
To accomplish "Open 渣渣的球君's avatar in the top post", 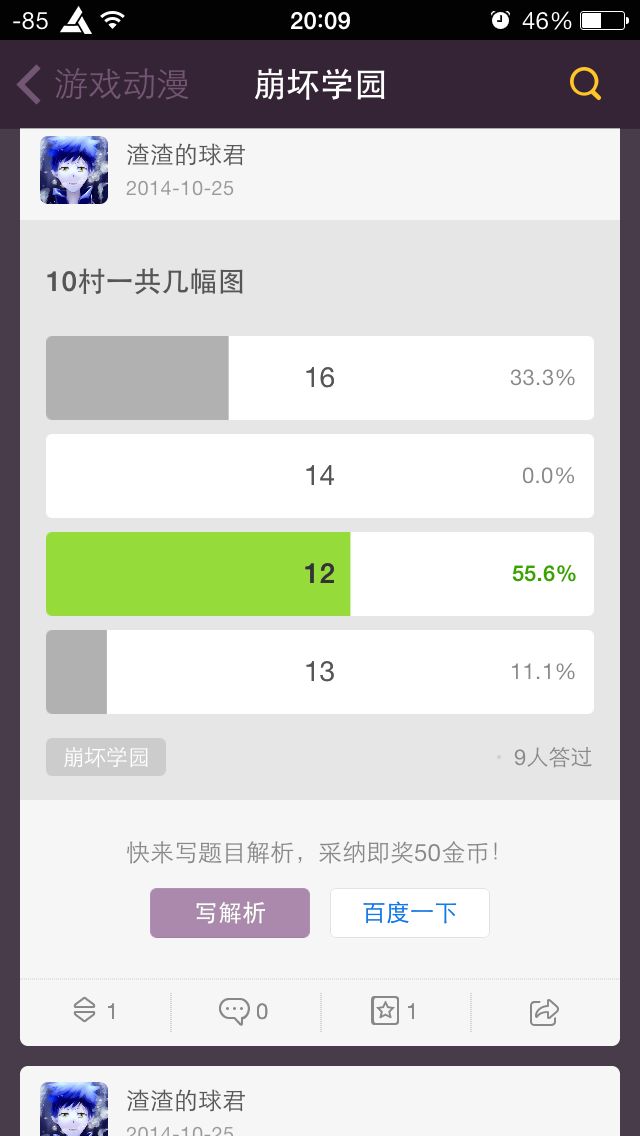I will click(74, 170).
